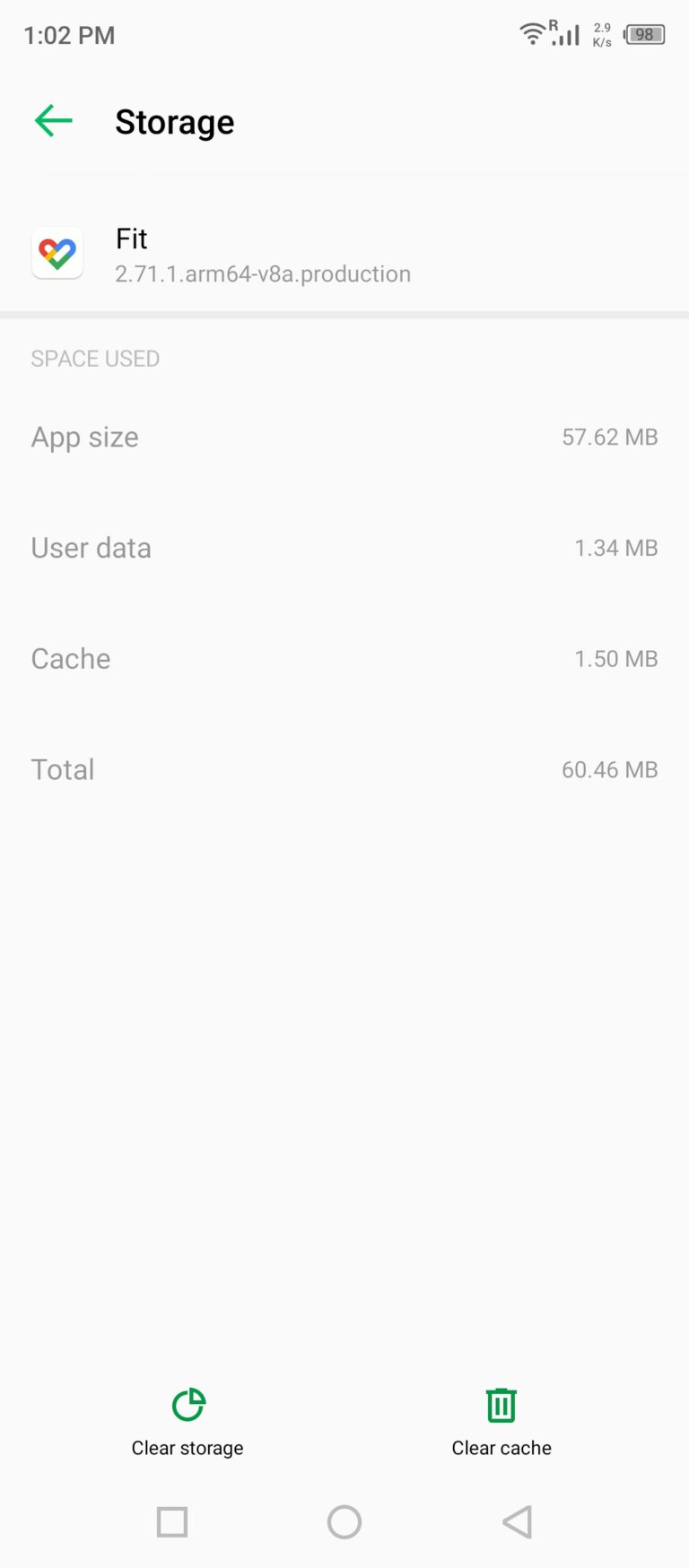Tap the App size row showing 57.62 MB
This screenshot has width=689, height=1568.
click(x=344, y=437)
